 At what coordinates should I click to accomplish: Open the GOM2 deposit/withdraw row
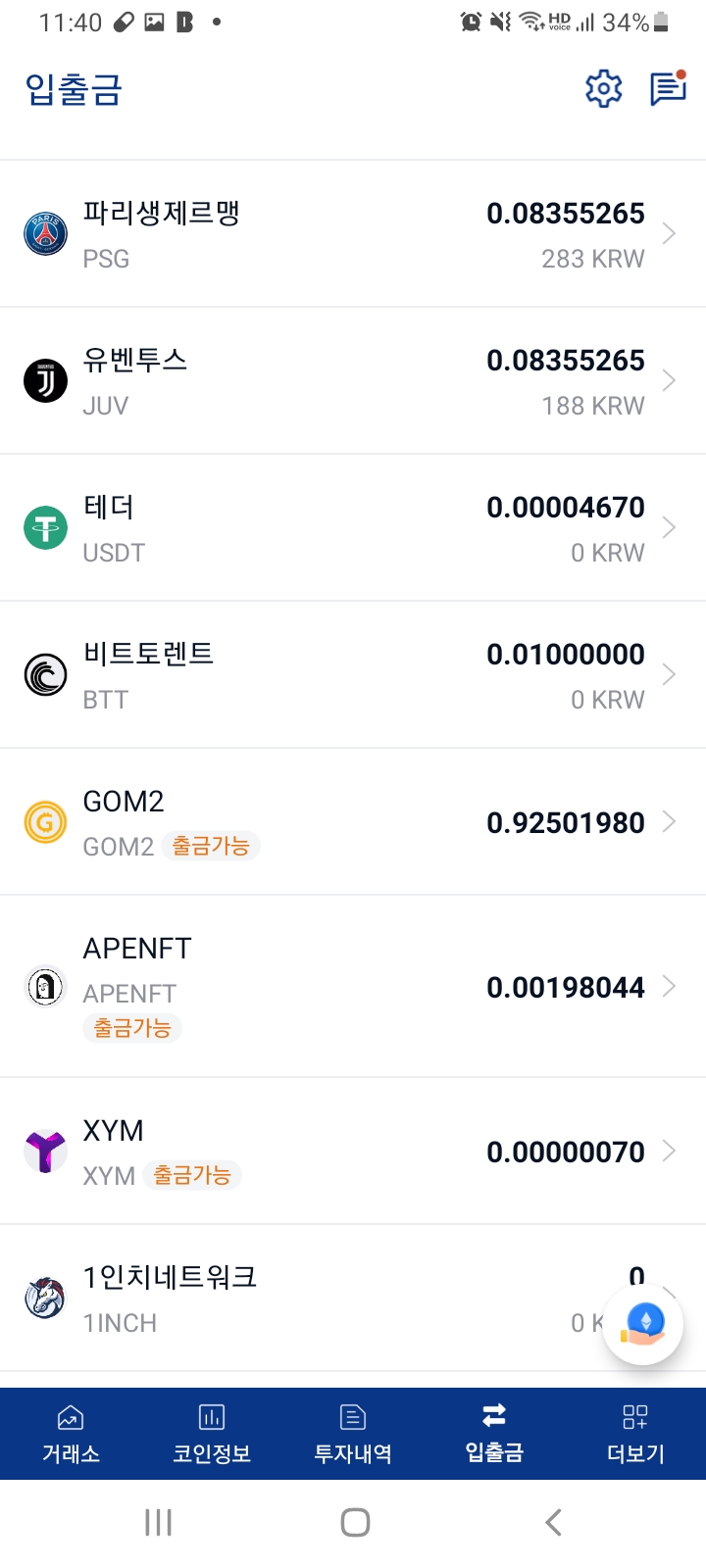coord(353,821)
